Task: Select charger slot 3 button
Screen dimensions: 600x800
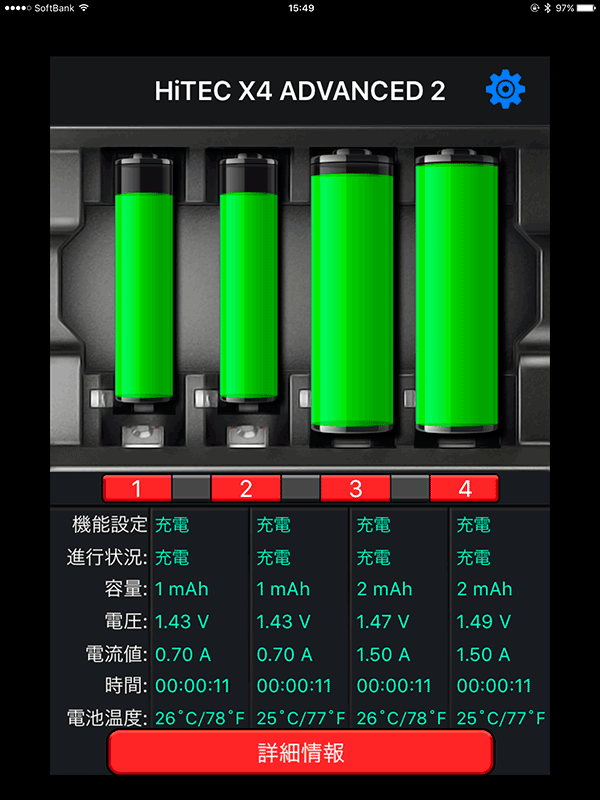Action: [355, 488]
